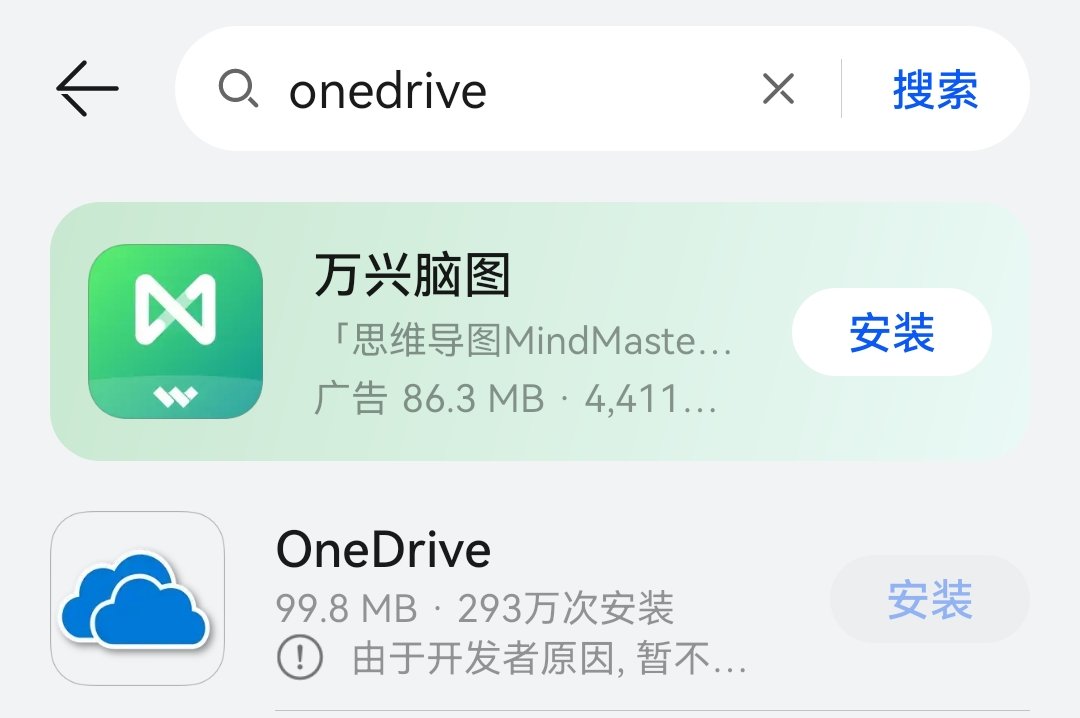Viewport: 1080px width, 718px height.
Task: Install the 万兴脑图 app
Action: [x=891, y=333]
